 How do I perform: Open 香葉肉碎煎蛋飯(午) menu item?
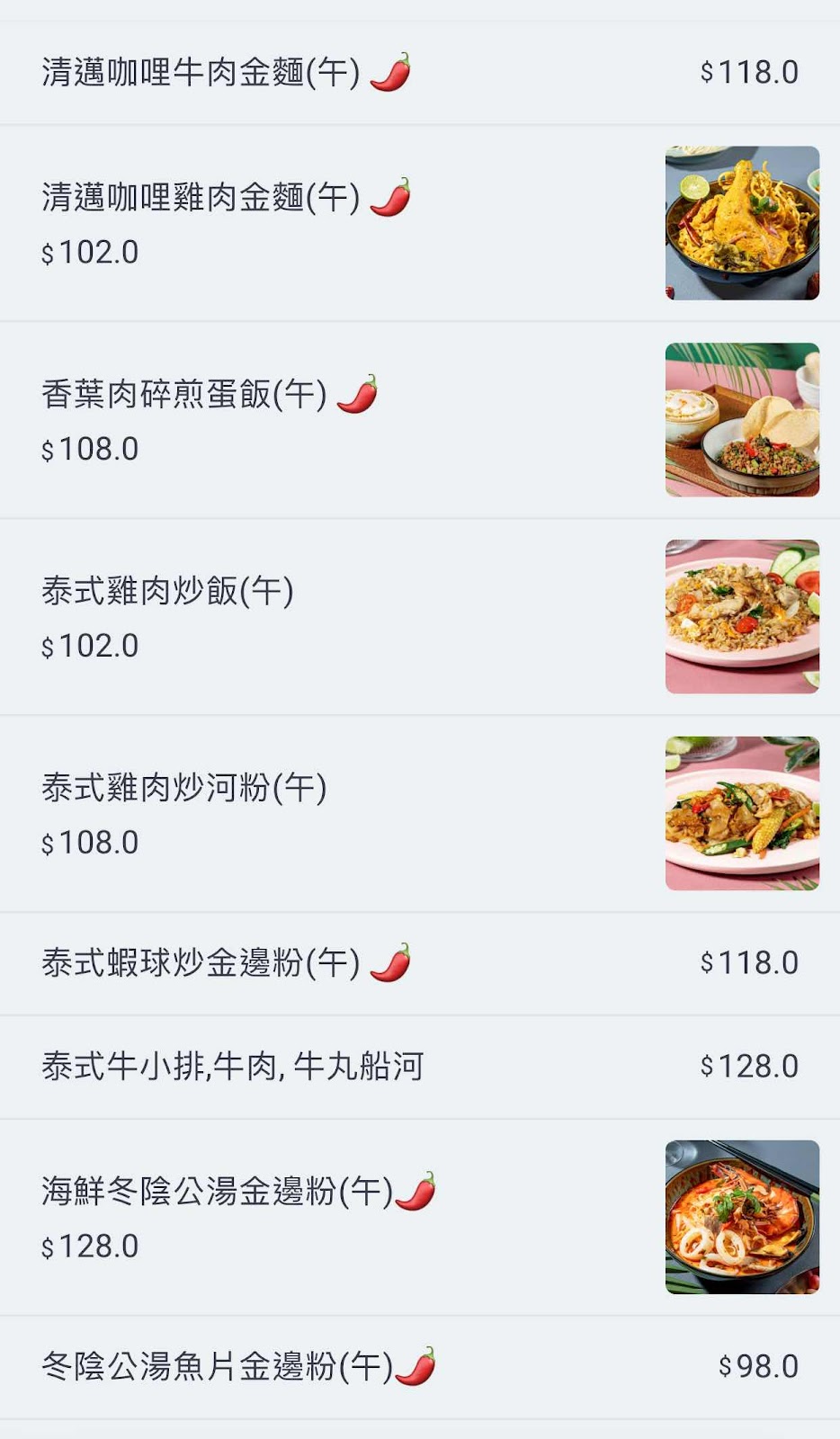pyautogui.click(x=420, y=420)
